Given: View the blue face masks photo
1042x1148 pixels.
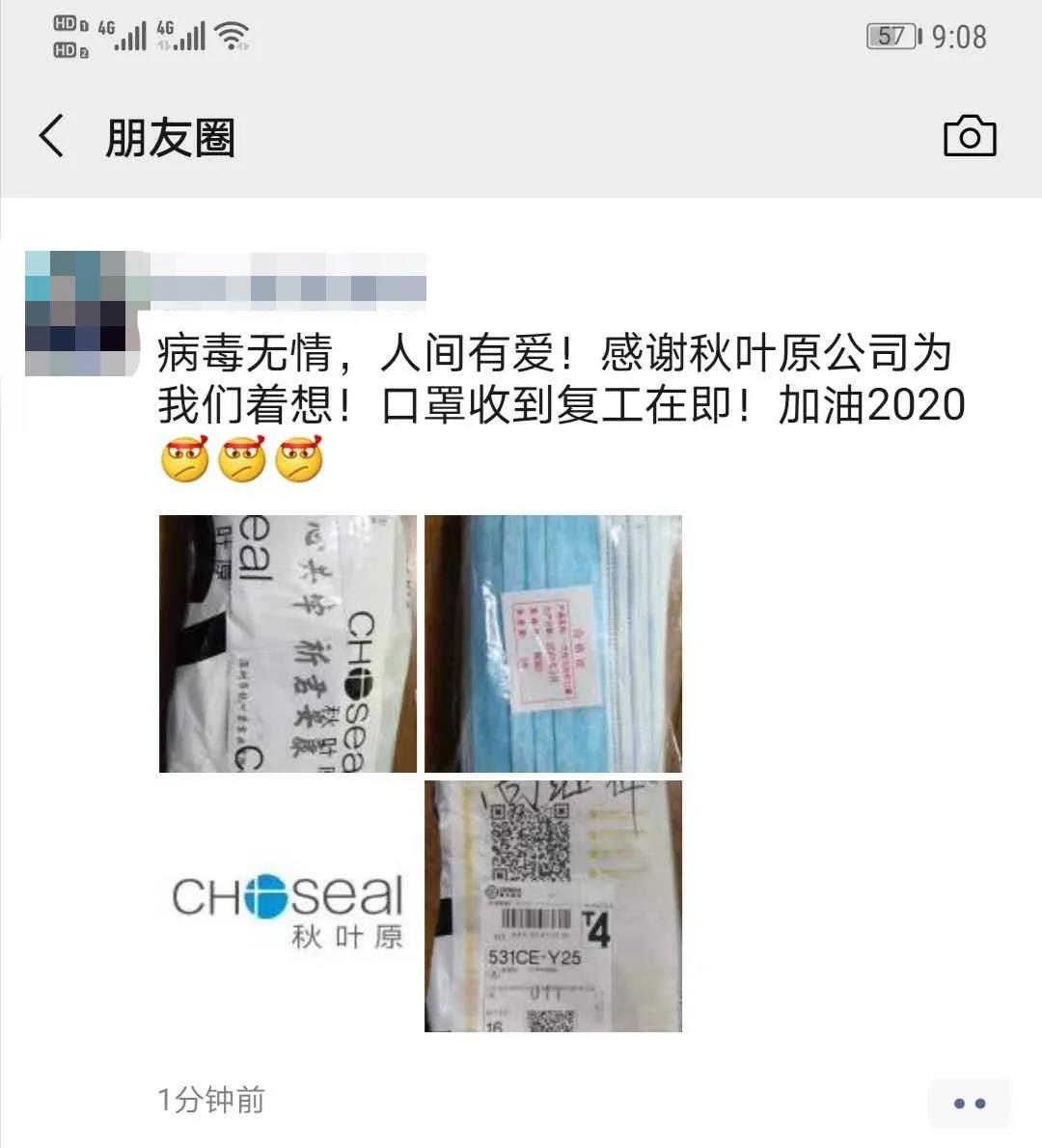Looking at the screenshot, I should point(553,643).
